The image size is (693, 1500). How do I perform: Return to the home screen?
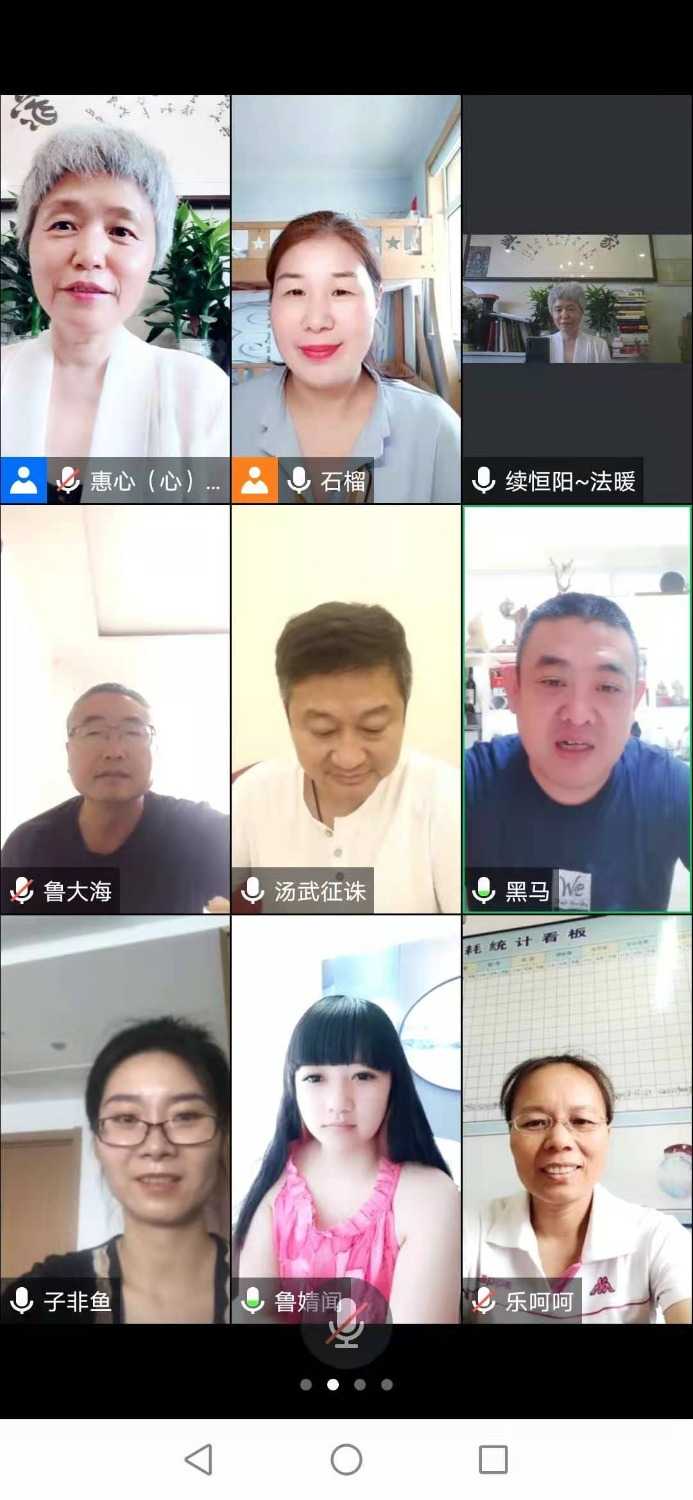click(346, 1459)
